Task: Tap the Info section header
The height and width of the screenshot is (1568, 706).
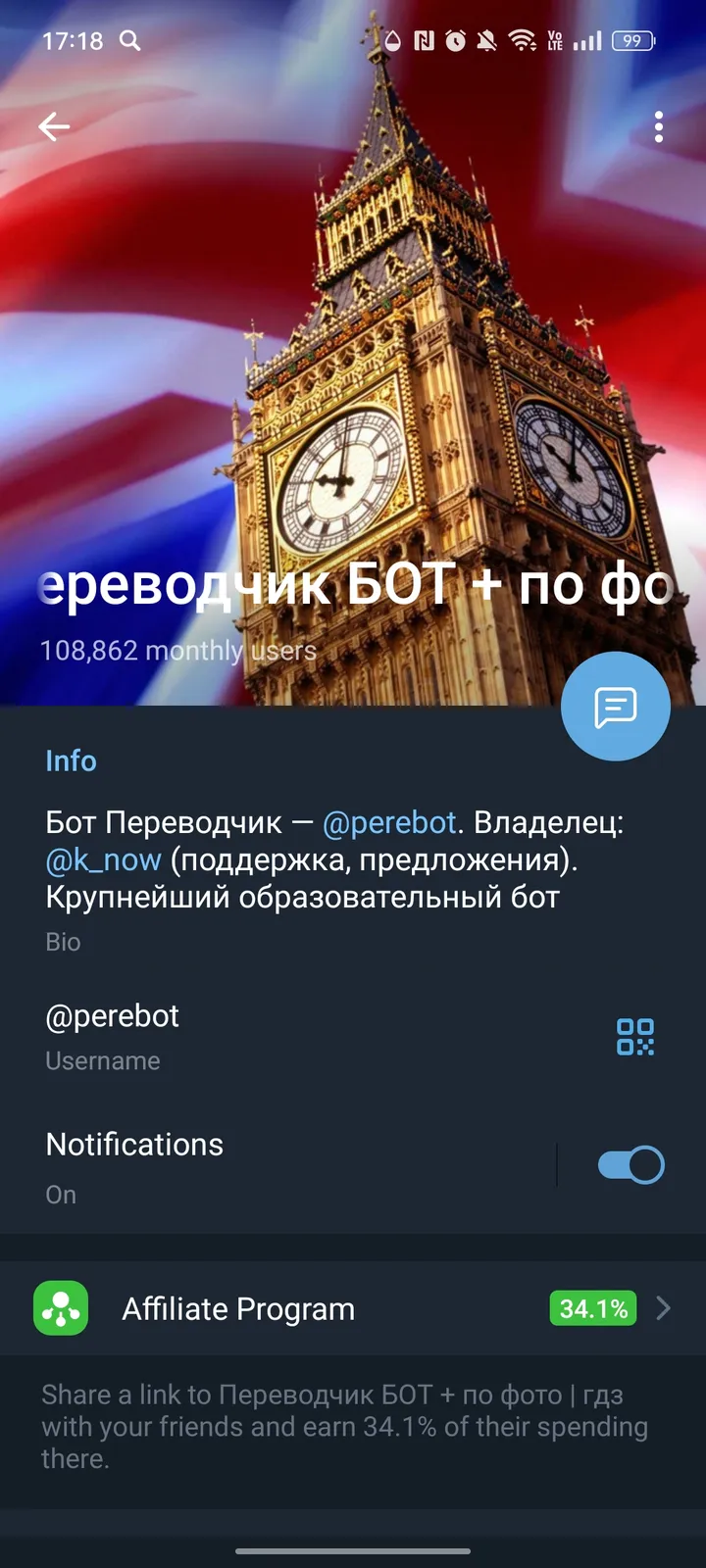Action: tap(71, 760)
